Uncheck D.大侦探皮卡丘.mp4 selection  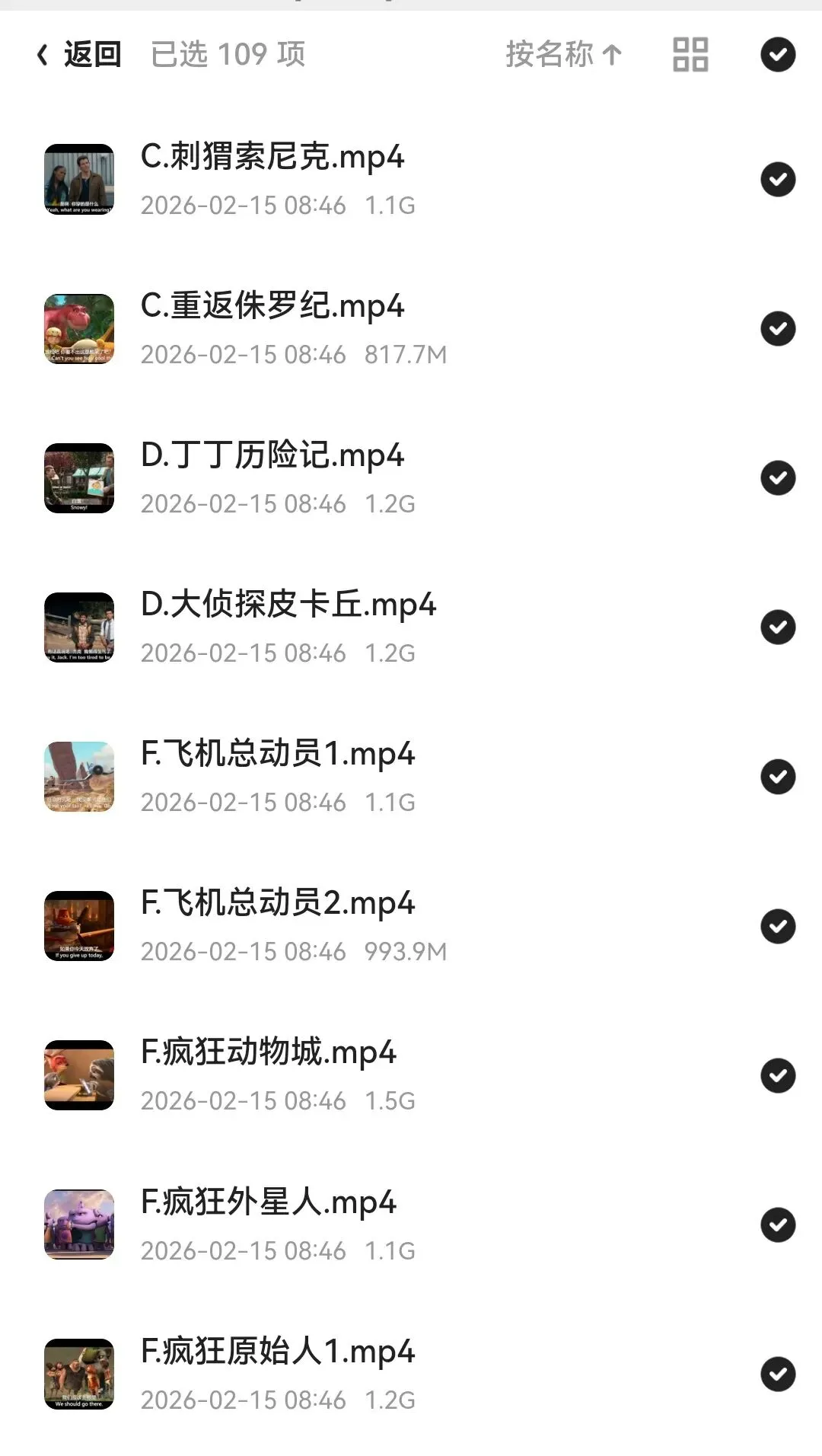[x=778, y=627]
